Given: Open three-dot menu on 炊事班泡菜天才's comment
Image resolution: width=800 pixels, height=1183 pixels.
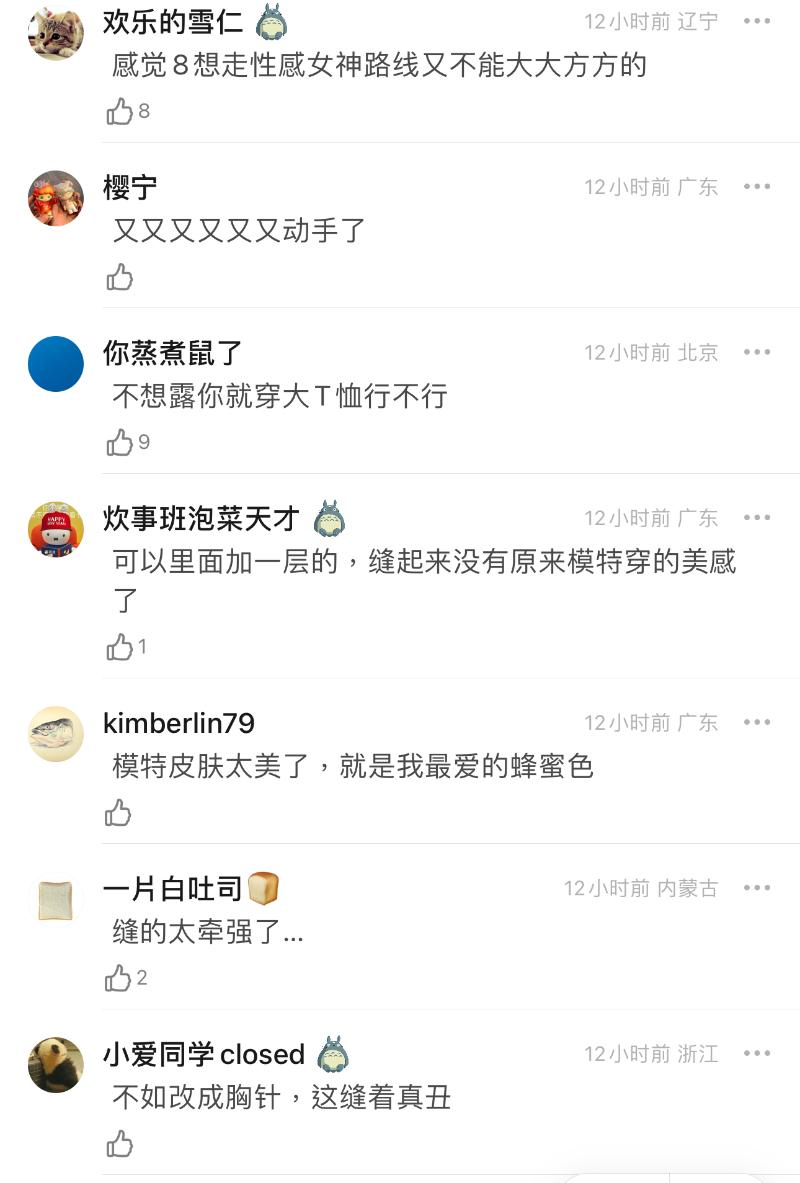Looking at the screenshot, I should (757, 518).
